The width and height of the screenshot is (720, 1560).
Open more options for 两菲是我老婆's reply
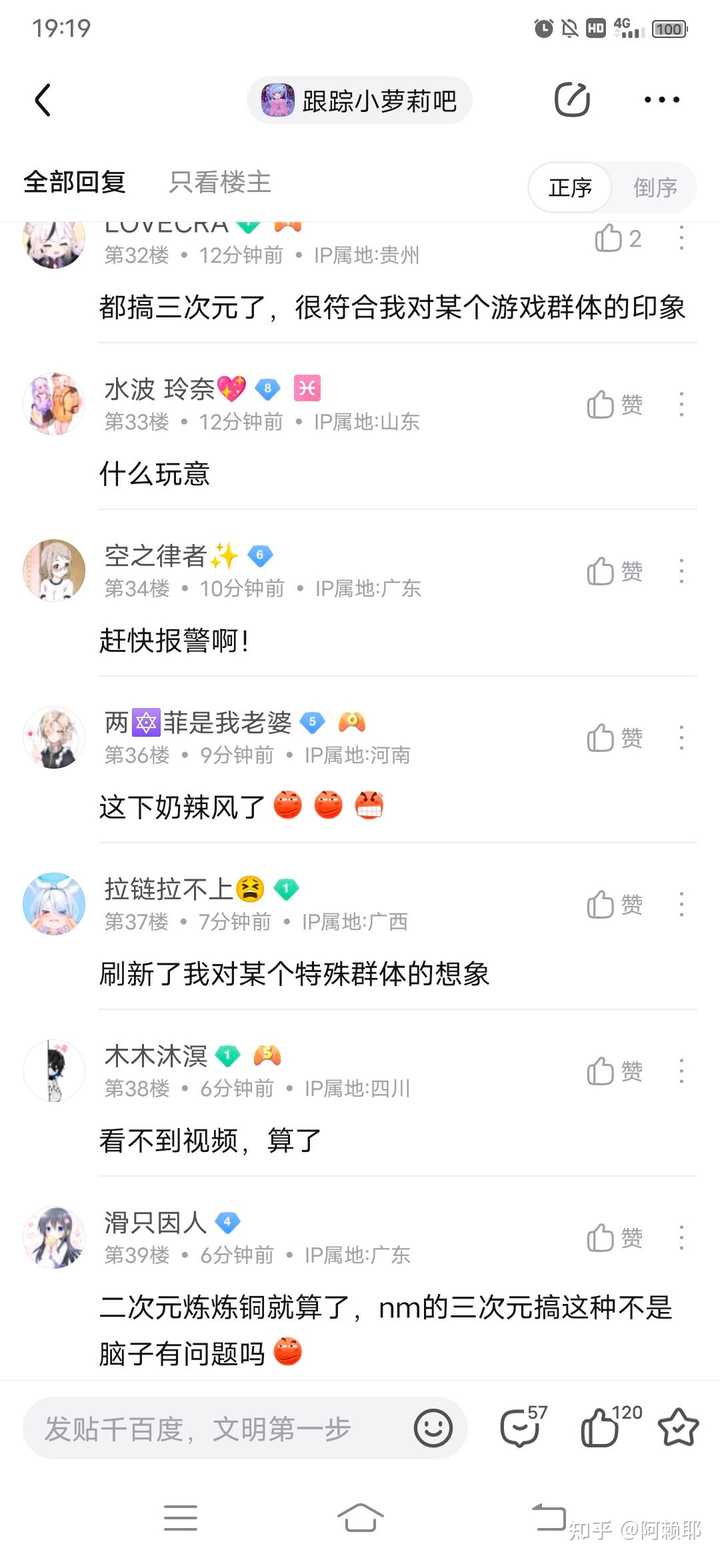pos(682,738)
